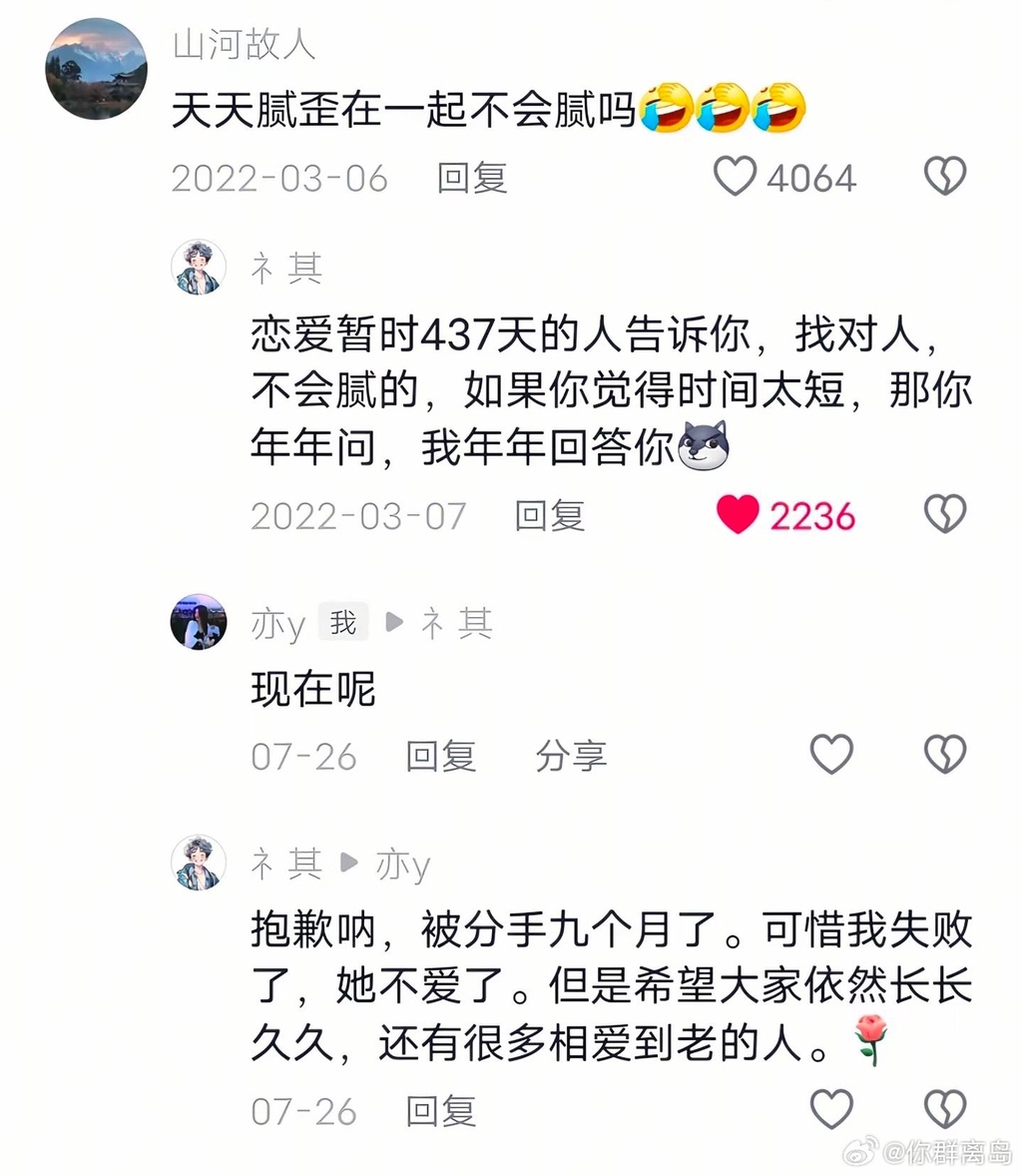Dislike the 现在呢 comment
The image size is (1022, 1176).
coord(944,755)
